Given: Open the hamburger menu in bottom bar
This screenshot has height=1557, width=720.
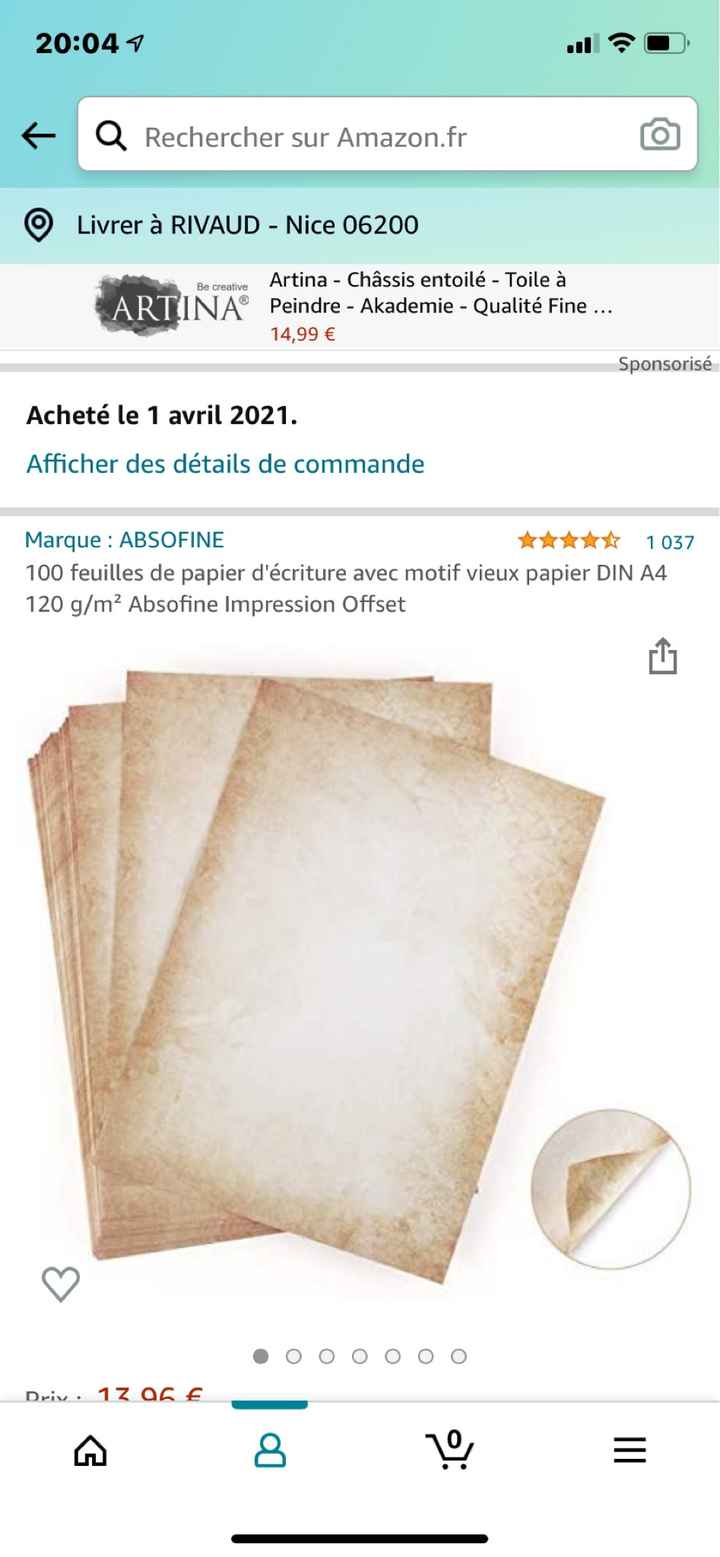Looking at the screenshot, I should point(629,1451).
